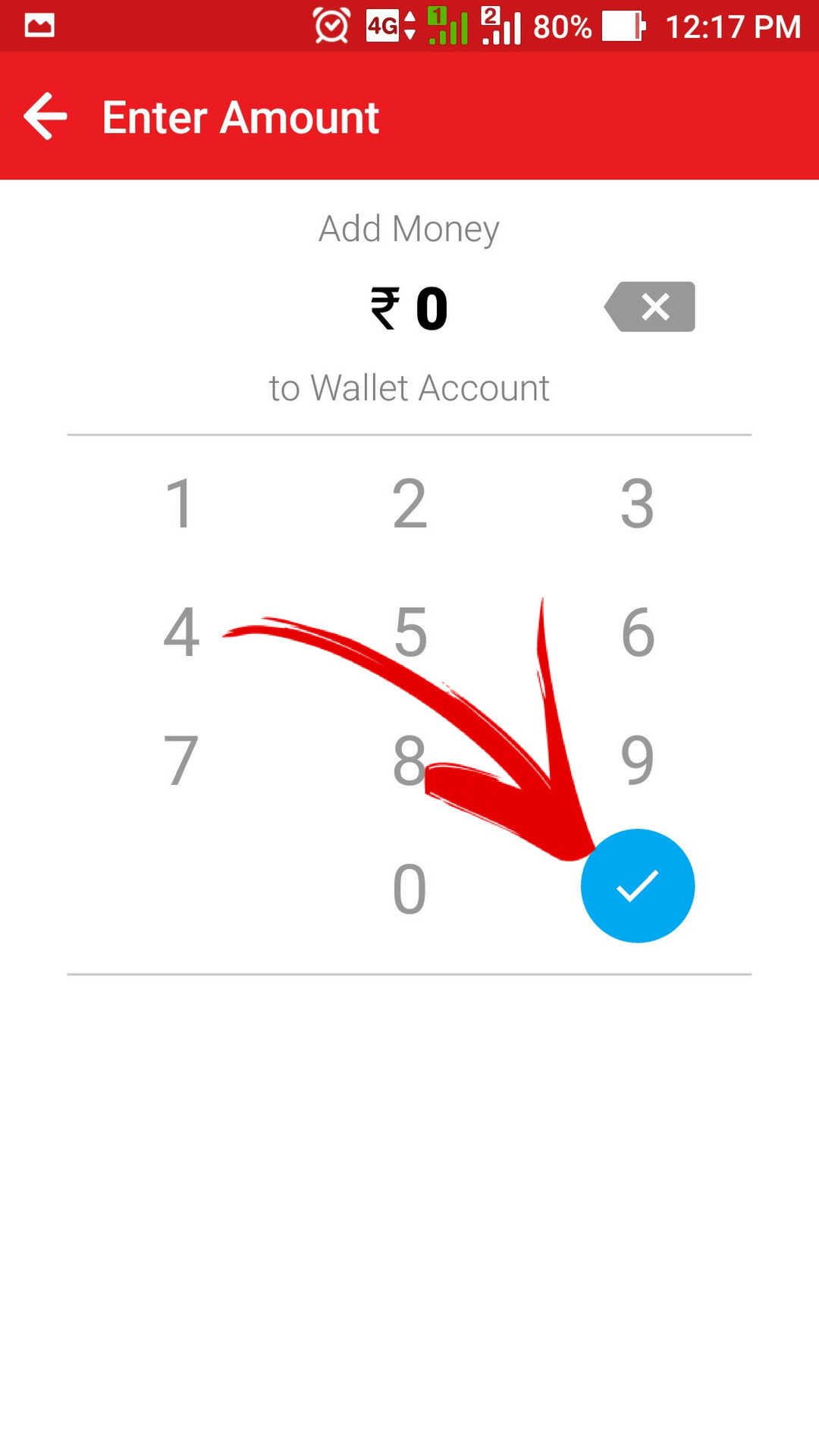Image resolution: width=819 pixels, height=1456 pixels.
Task: Enter digit 6 on the keypad
Action: coord(637,632)
